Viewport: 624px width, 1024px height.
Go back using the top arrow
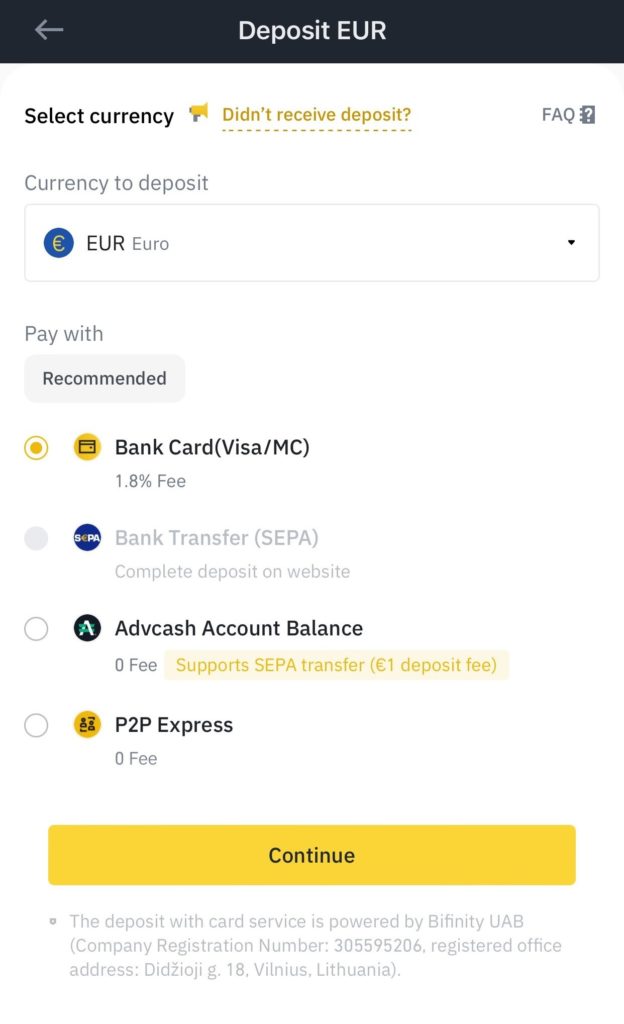point(49,29)
